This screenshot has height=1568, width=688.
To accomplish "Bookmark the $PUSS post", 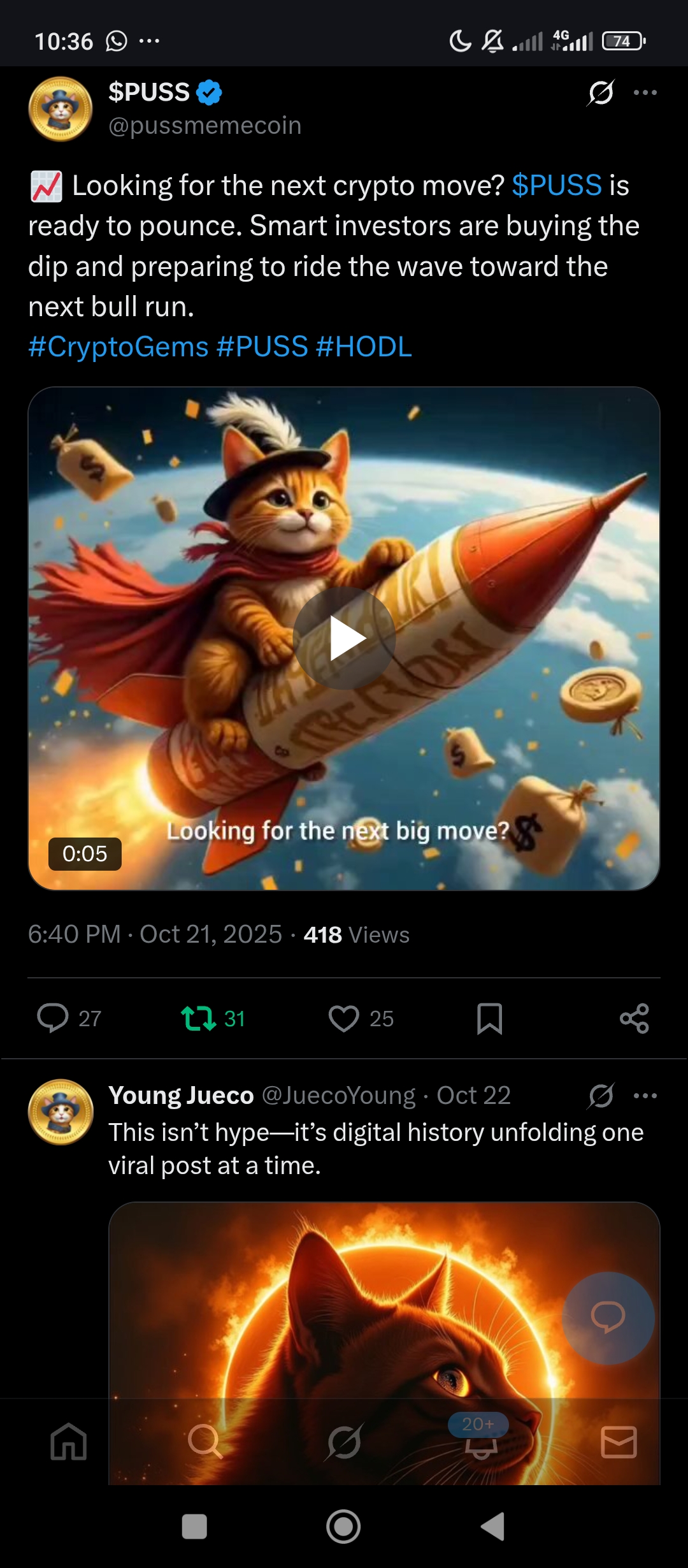I will (489, 1018).
